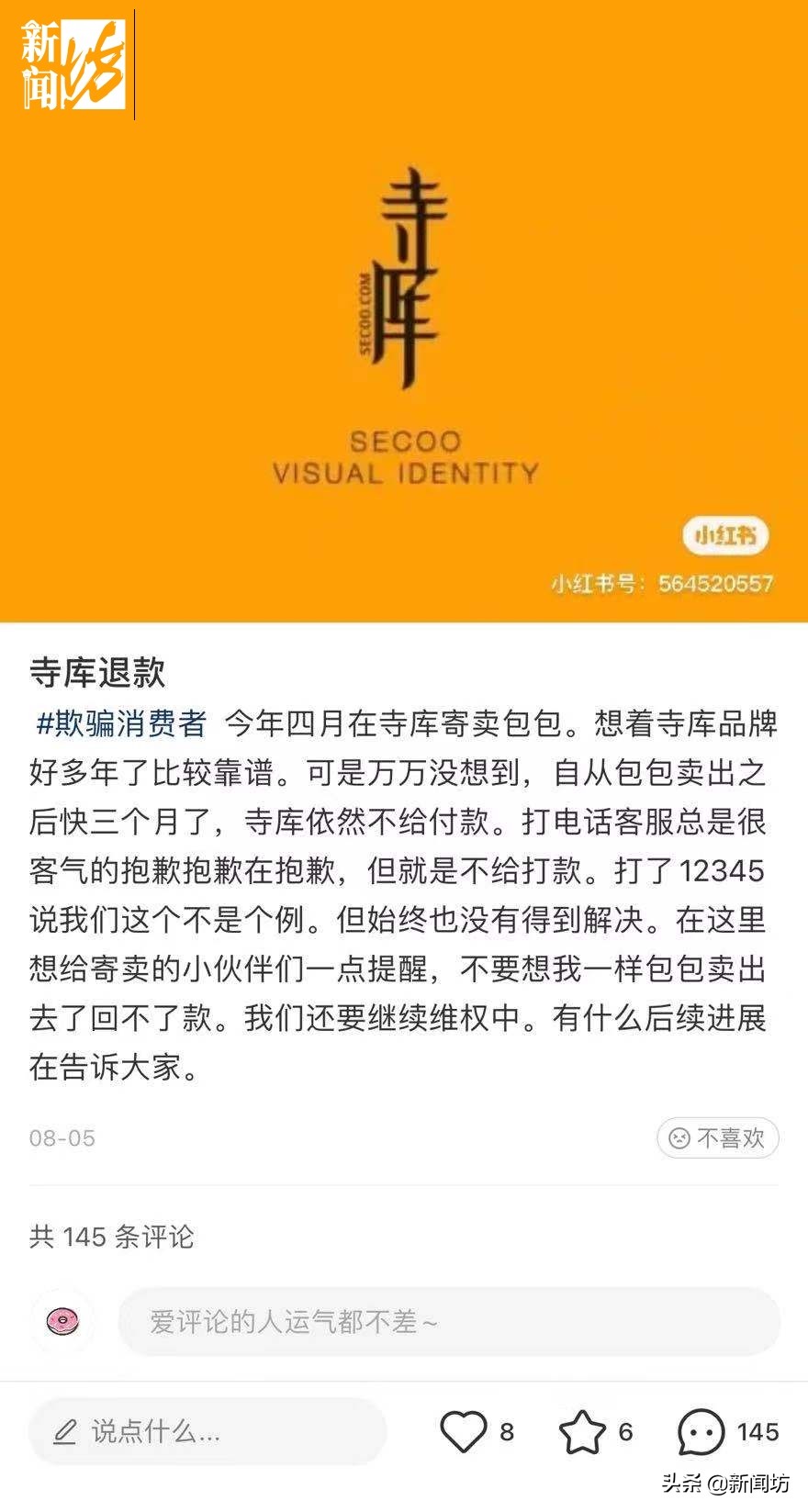808x1512 pixels.
Task: Tap the donut avatar beside the comment field
Action: [62, 1322]
